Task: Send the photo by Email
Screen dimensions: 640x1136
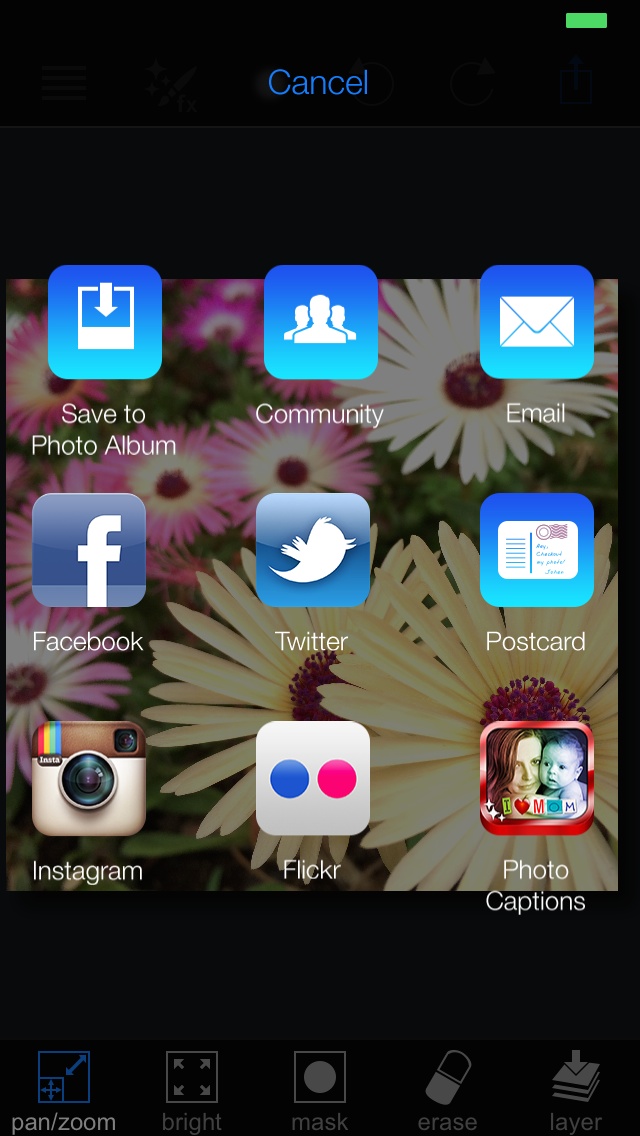Action: [x=536, y=323]
